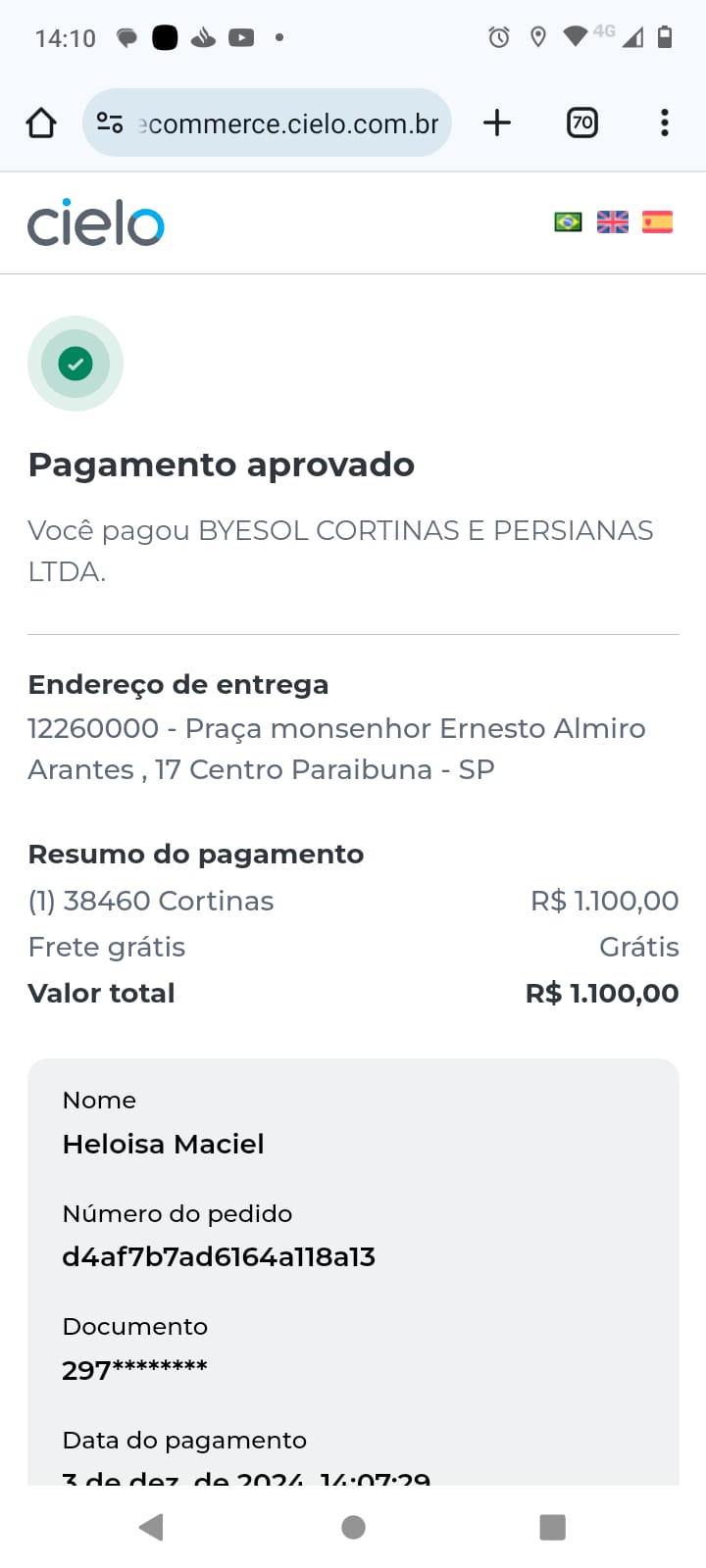Switch language to English with UK flag
Viewport: 706px width, 1568px height.
[613, 222]
